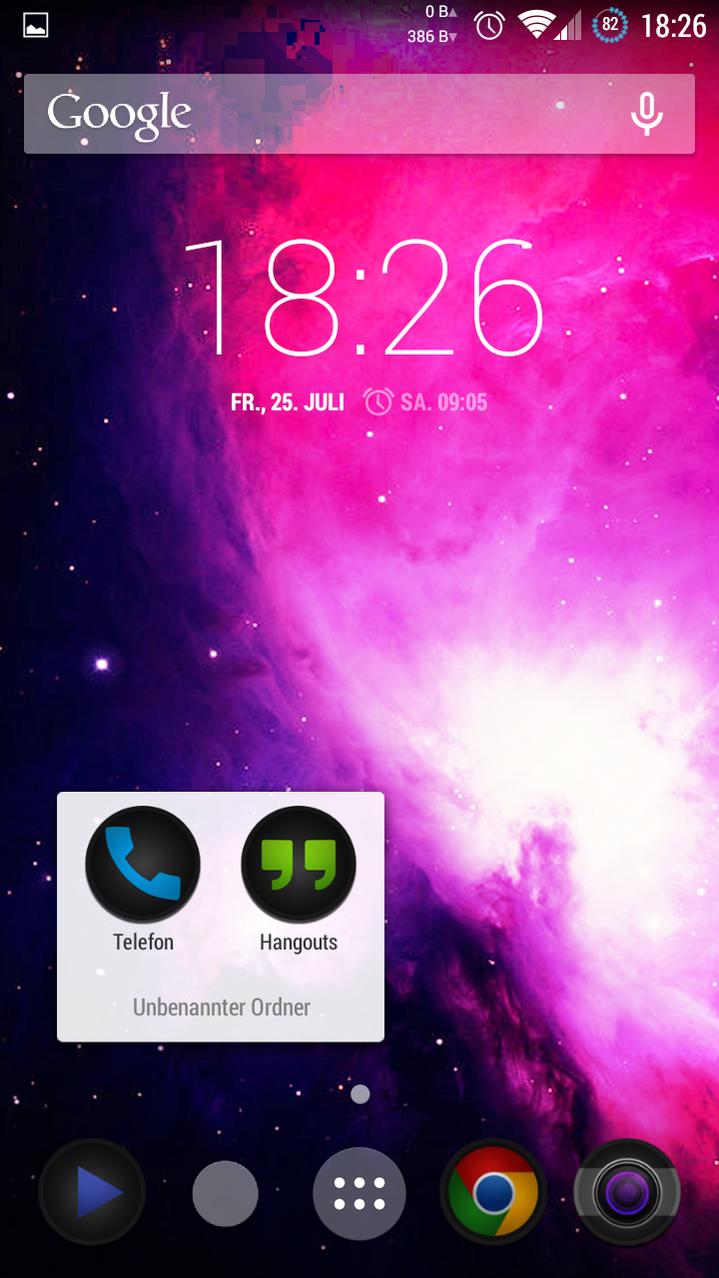Open the app drawer
This screenshot has height=1278, width=719.
point(359,1193)
